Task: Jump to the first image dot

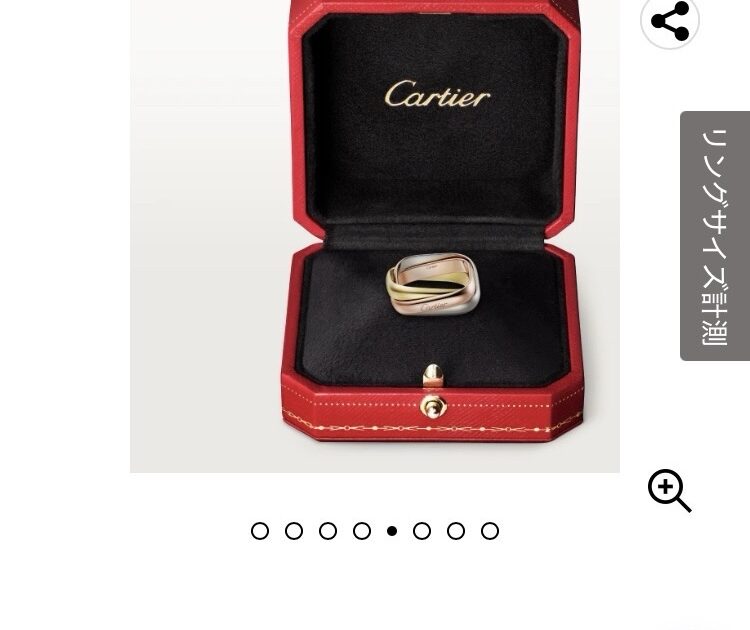Action: [260, 531]
